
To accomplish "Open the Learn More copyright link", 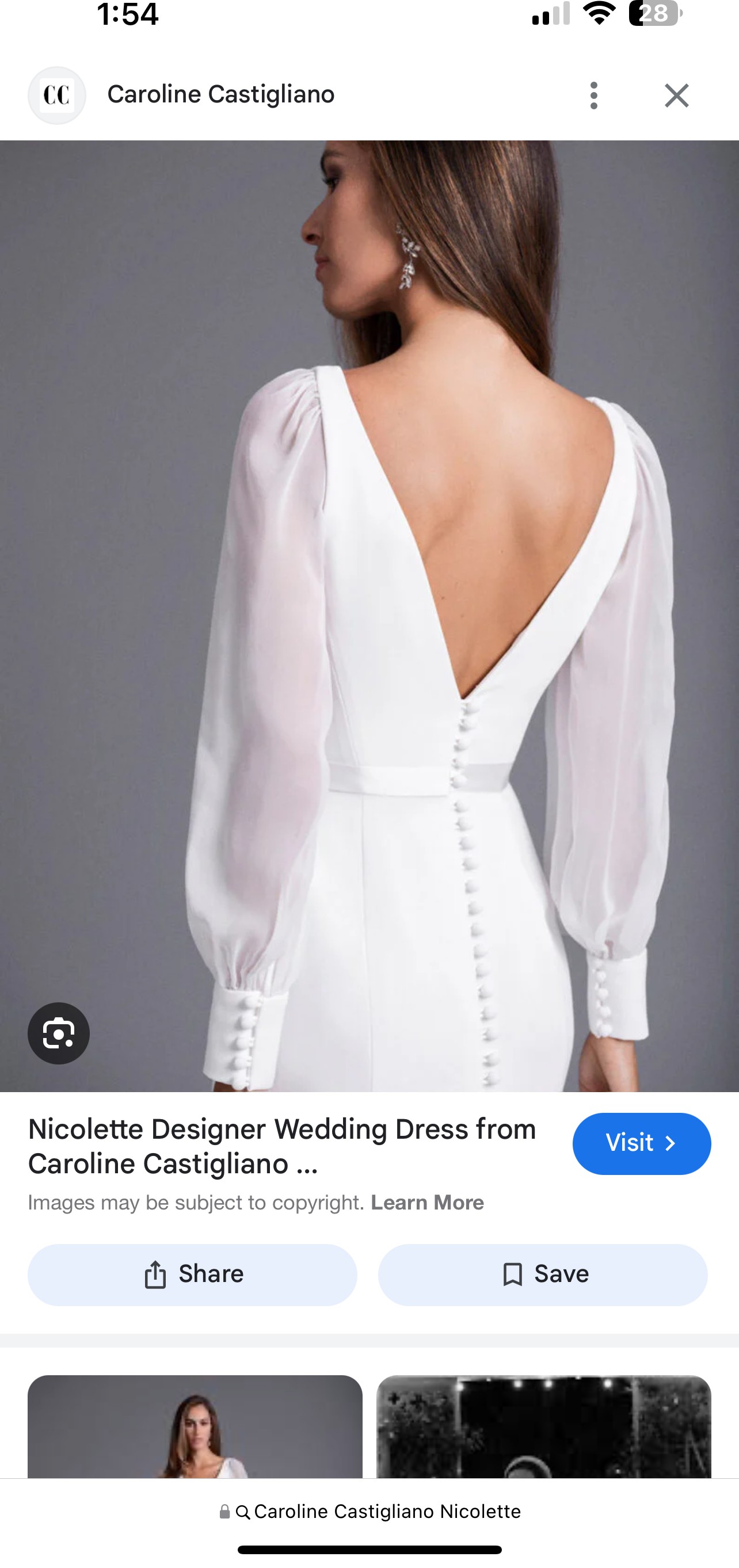I will (427, 1202).
